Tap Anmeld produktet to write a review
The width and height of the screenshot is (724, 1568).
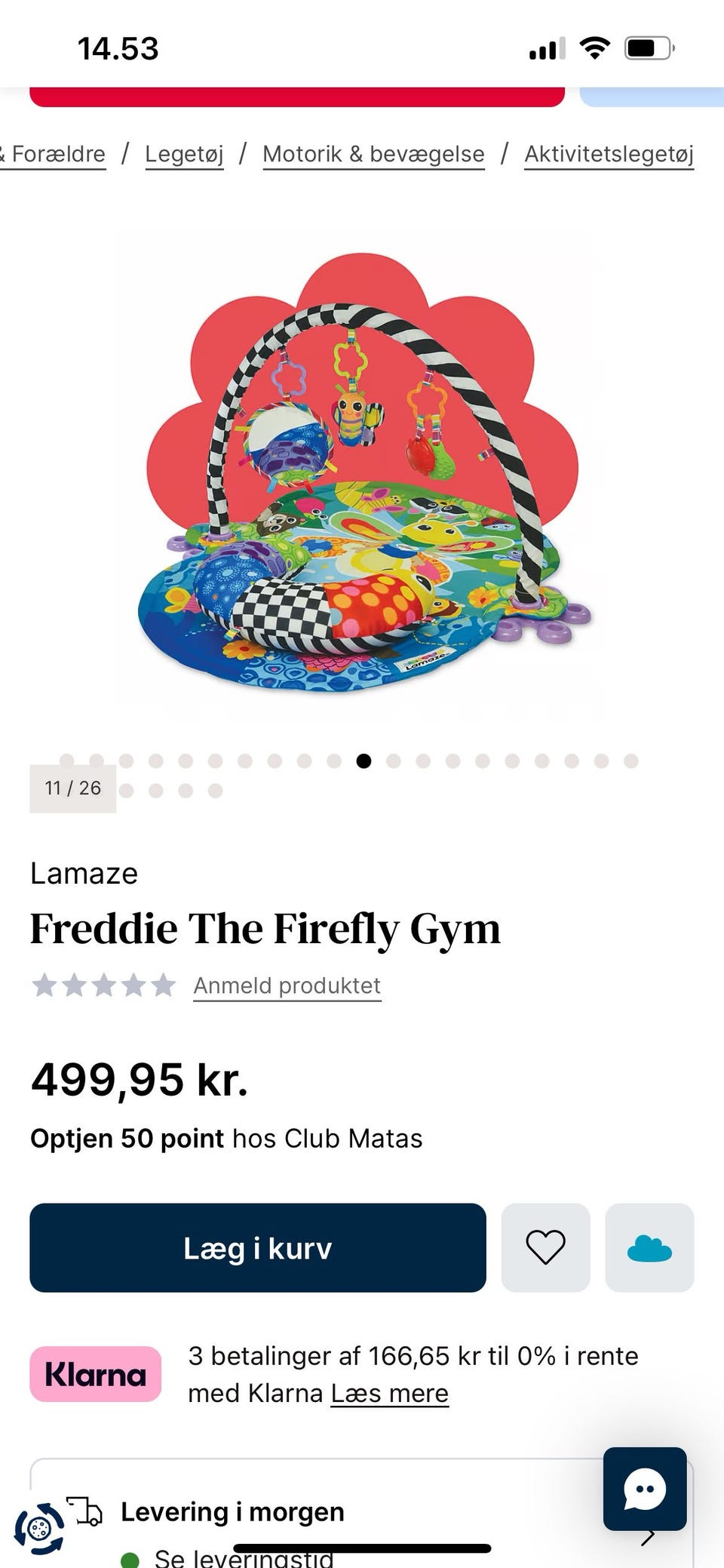(x=287, y=985)
